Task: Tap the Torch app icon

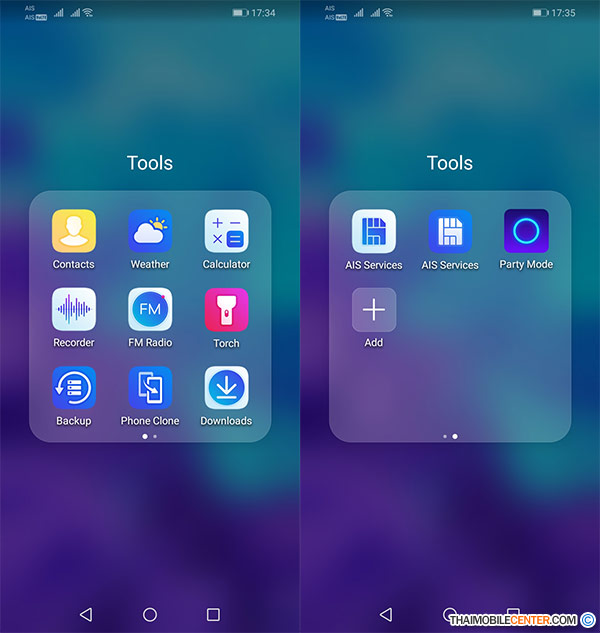Action: tap(226, 310)
